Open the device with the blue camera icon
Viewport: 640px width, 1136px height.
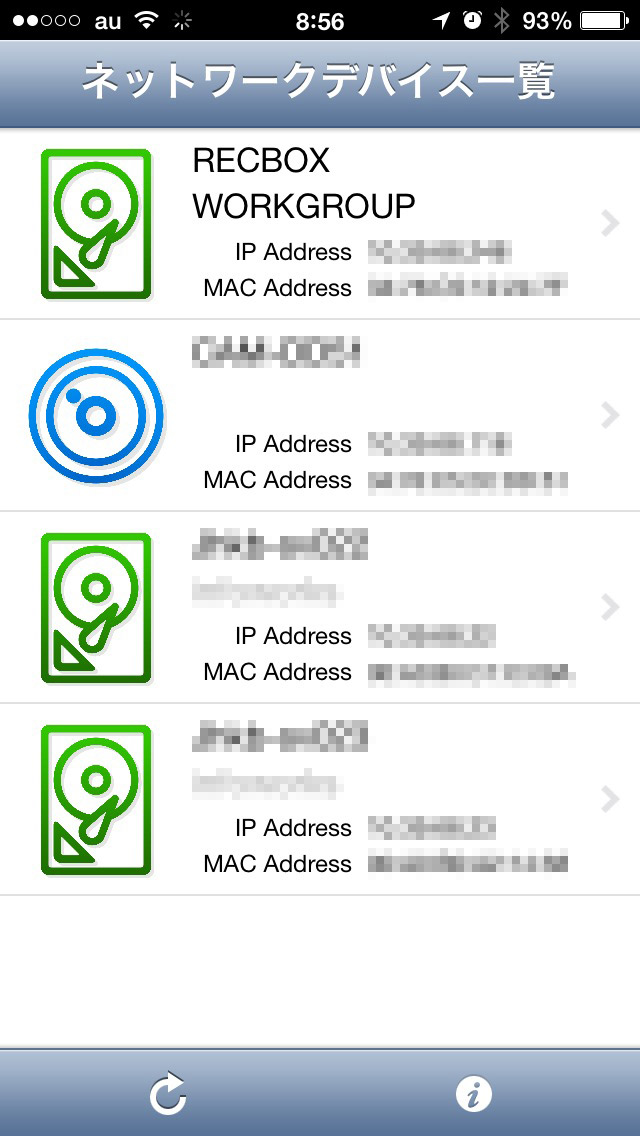click(x=320, y=416)
